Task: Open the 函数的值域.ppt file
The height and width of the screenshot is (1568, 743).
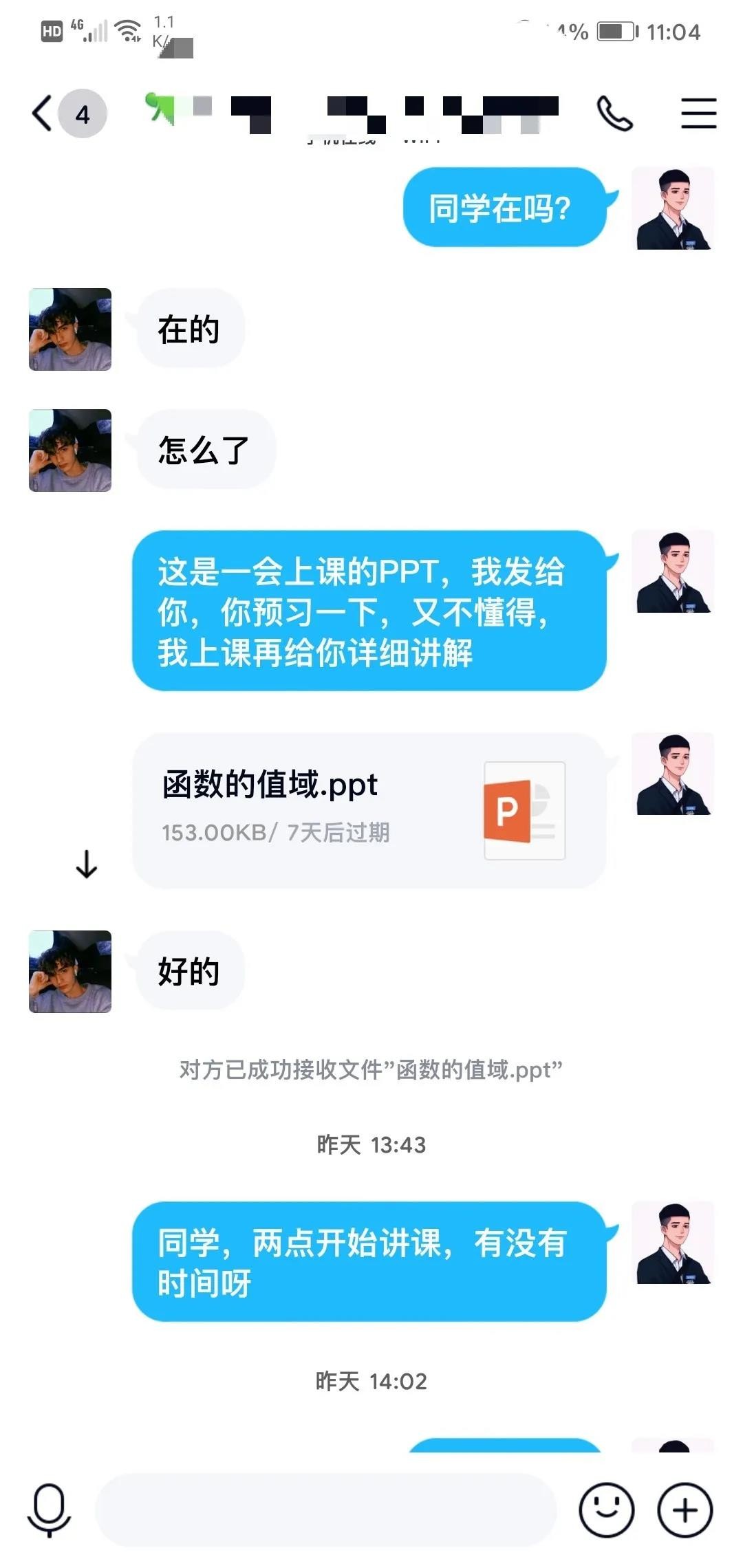Action: coord(369,810)
